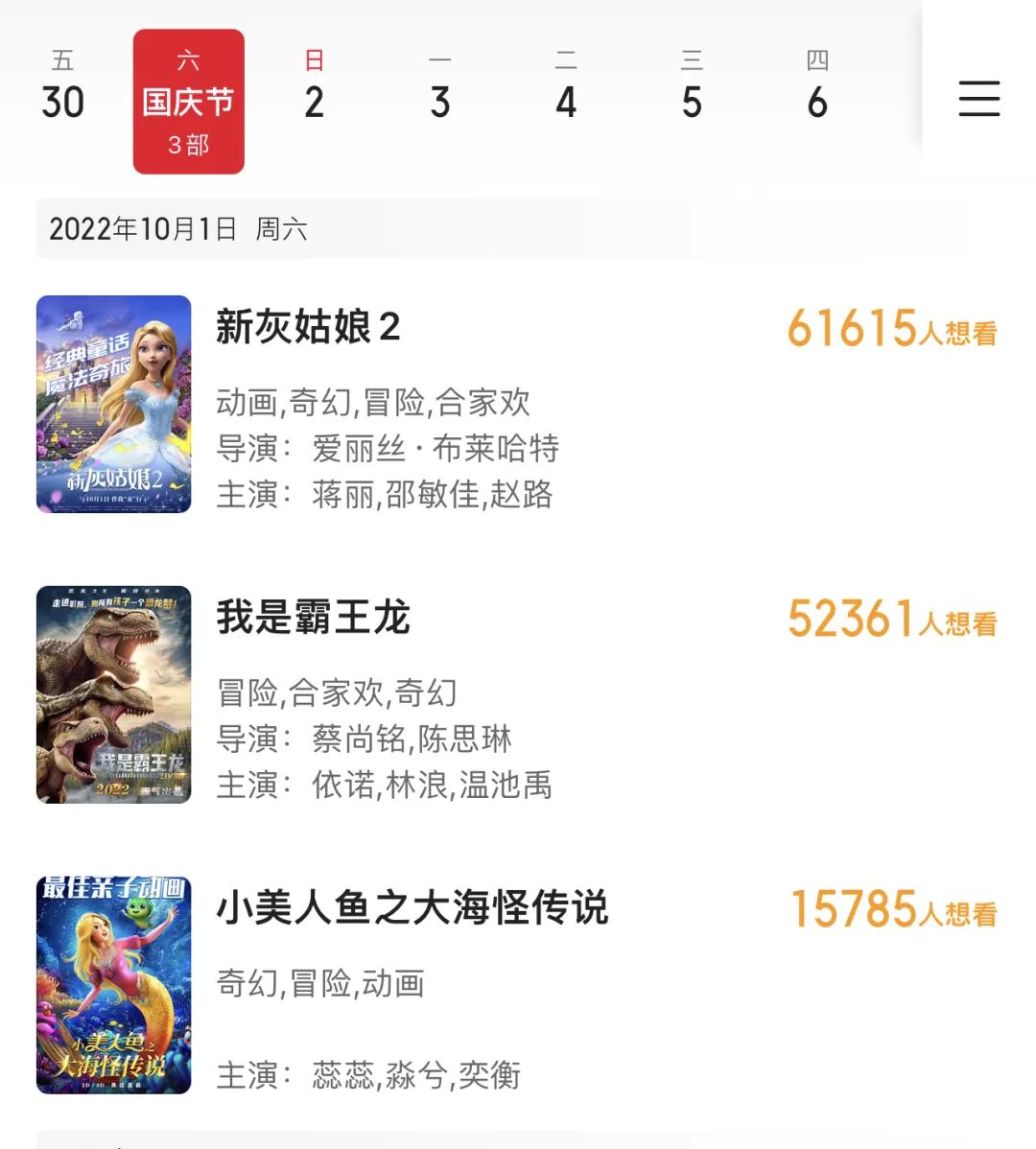The image size is (1036, 1149).
Task: Select Thursday the 6th date
Action: point(817,88)
